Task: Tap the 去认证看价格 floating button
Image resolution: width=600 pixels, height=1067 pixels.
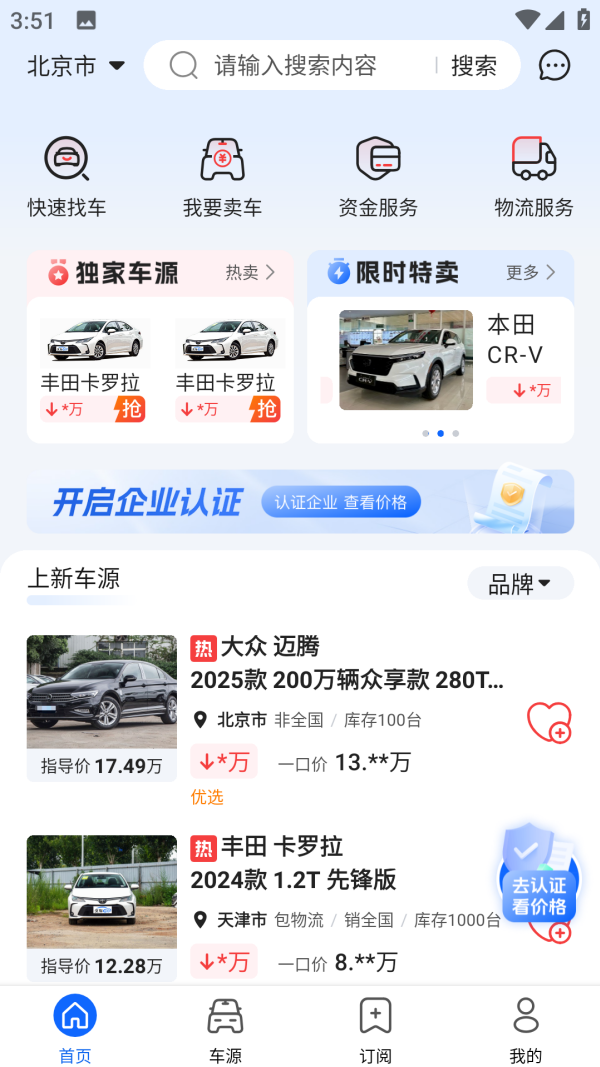Action: coord(539,886)
